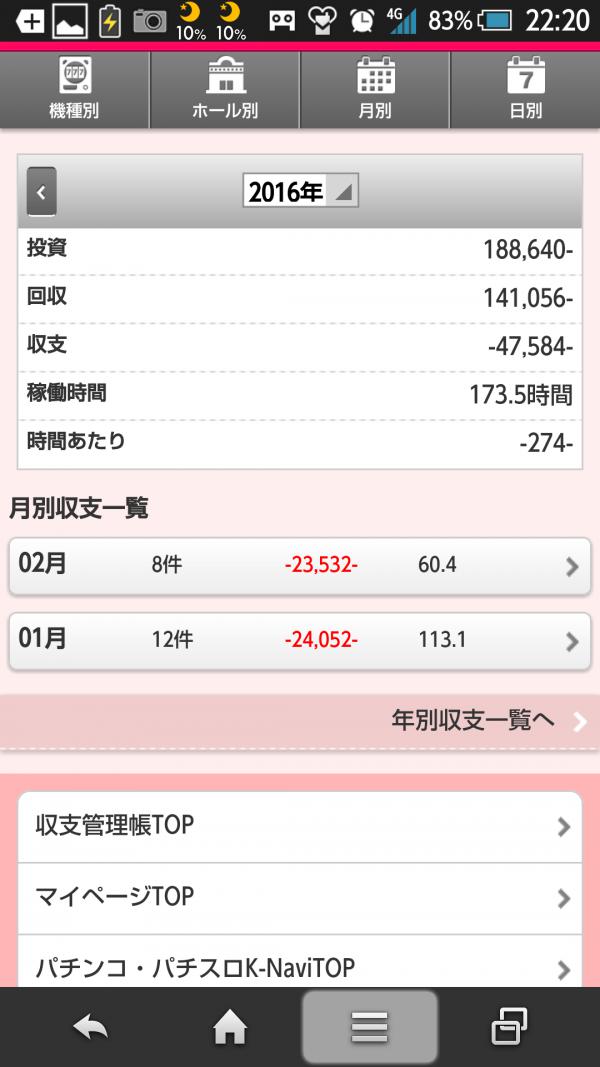The width and height of the screenshot is (600, 1067).
Task: Open 収支管理帳TOP
Action: 300,826
